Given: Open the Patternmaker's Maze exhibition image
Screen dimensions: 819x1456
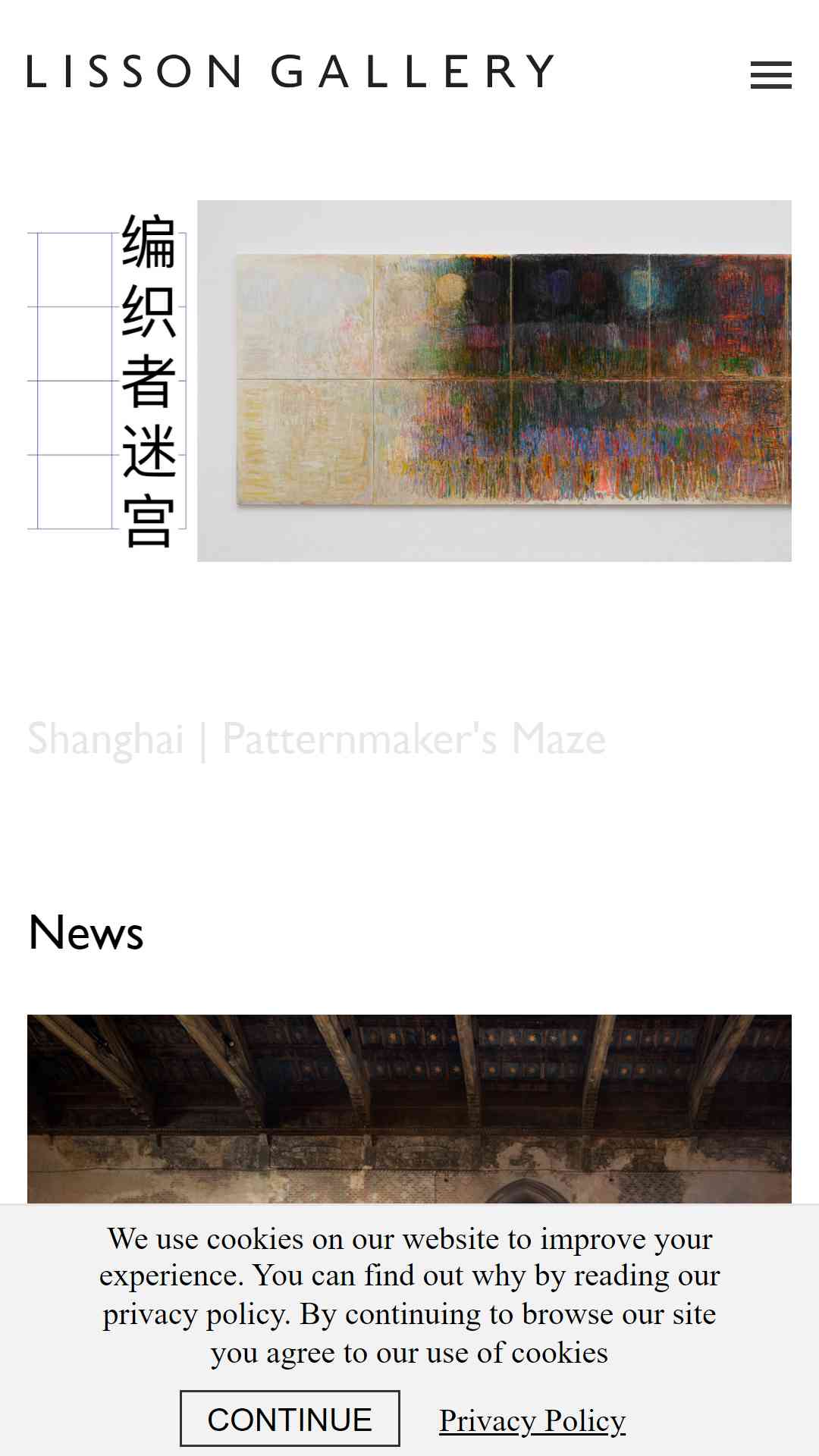Looking at the screenshot, I should 409,381.
